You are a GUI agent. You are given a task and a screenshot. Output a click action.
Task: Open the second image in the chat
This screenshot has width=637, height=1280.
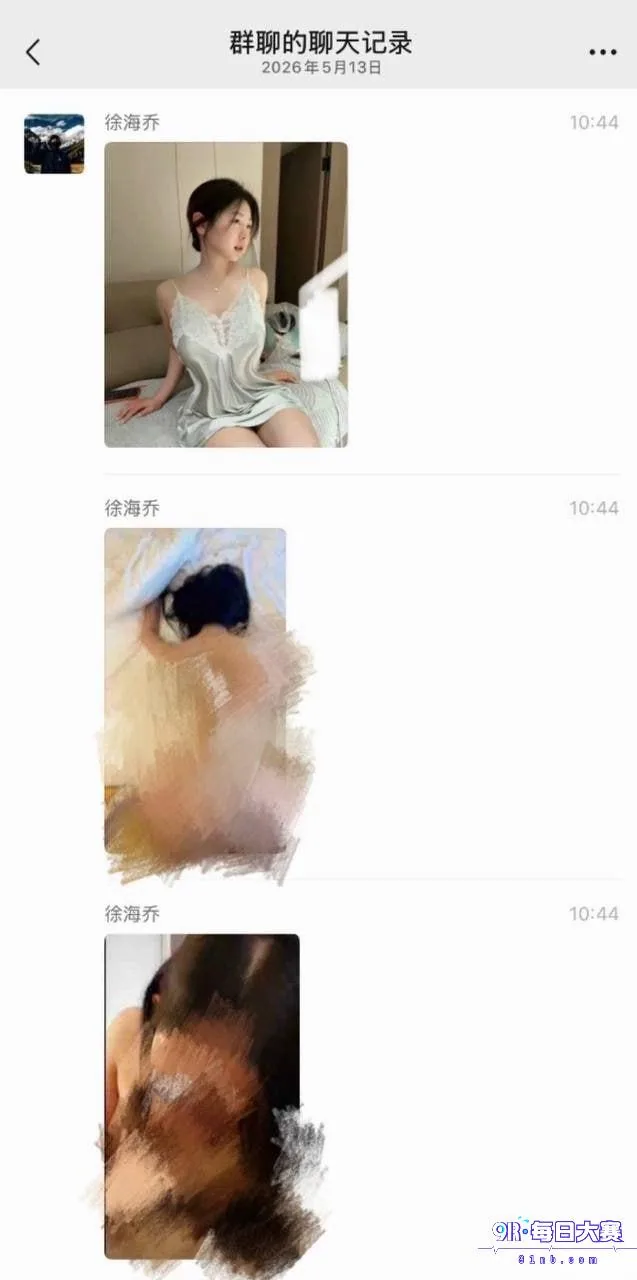[195, 691]
